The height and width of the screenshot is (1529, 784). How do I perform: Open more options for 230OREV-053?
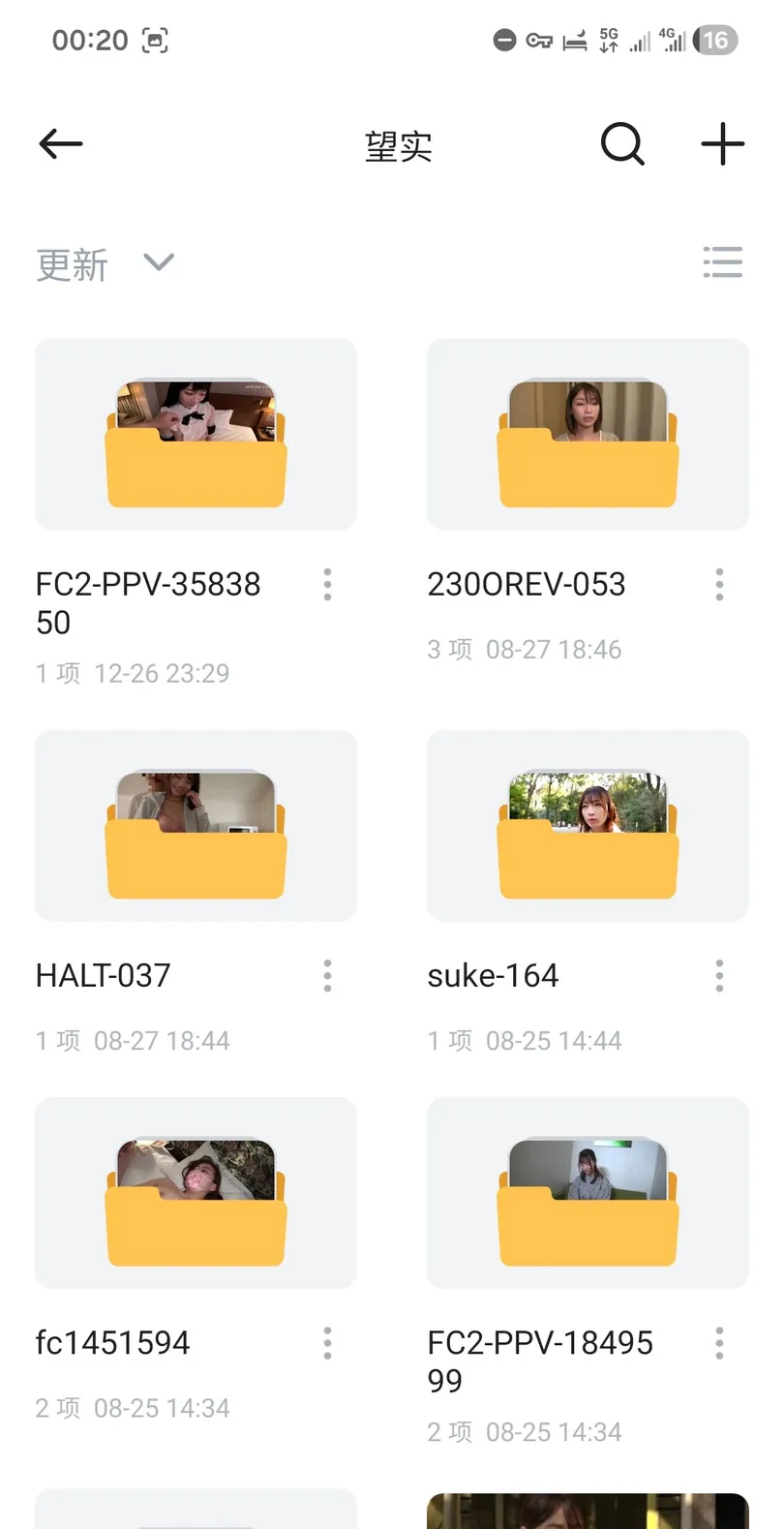(719, 585)
